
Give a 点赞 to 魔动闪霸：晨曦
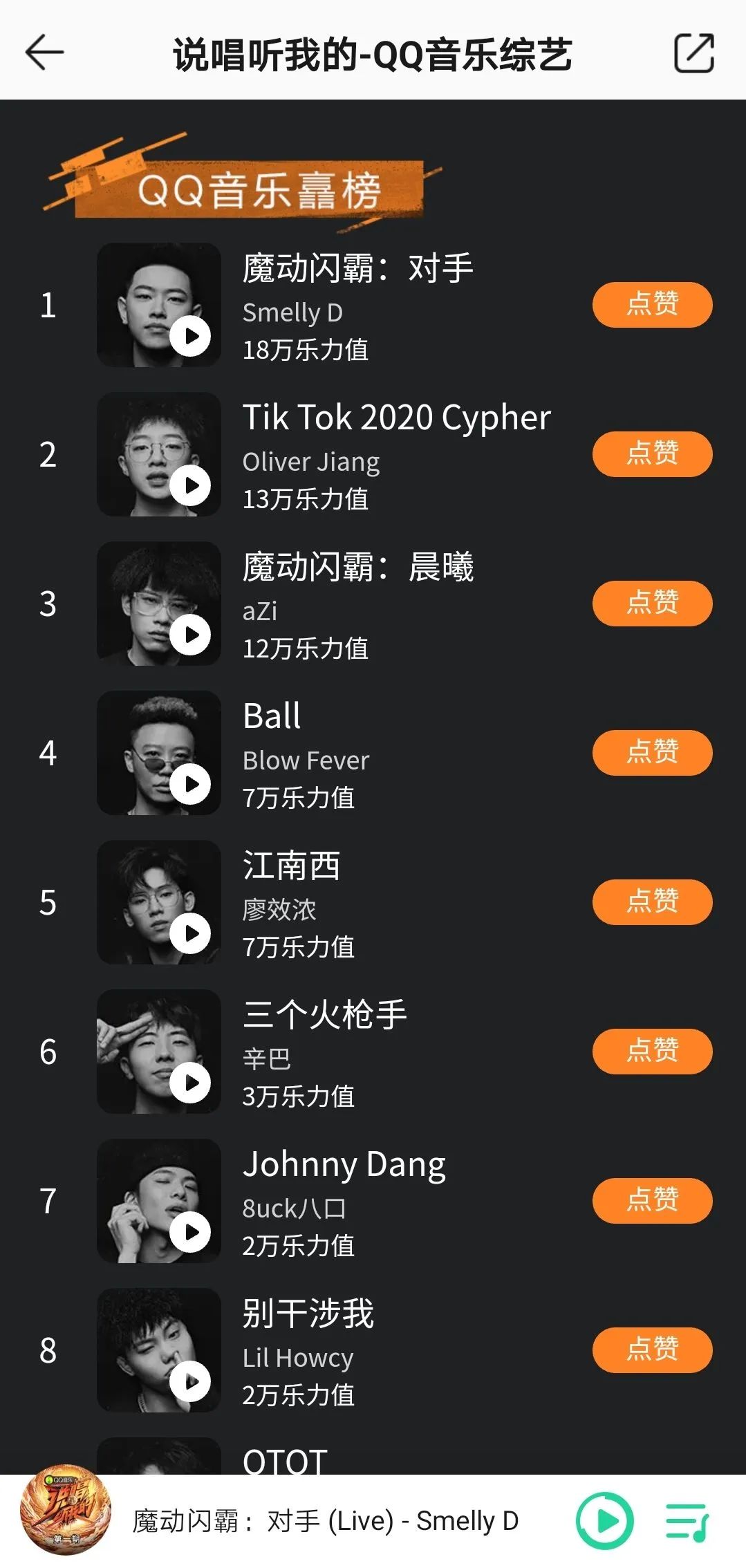coord(652,603)
